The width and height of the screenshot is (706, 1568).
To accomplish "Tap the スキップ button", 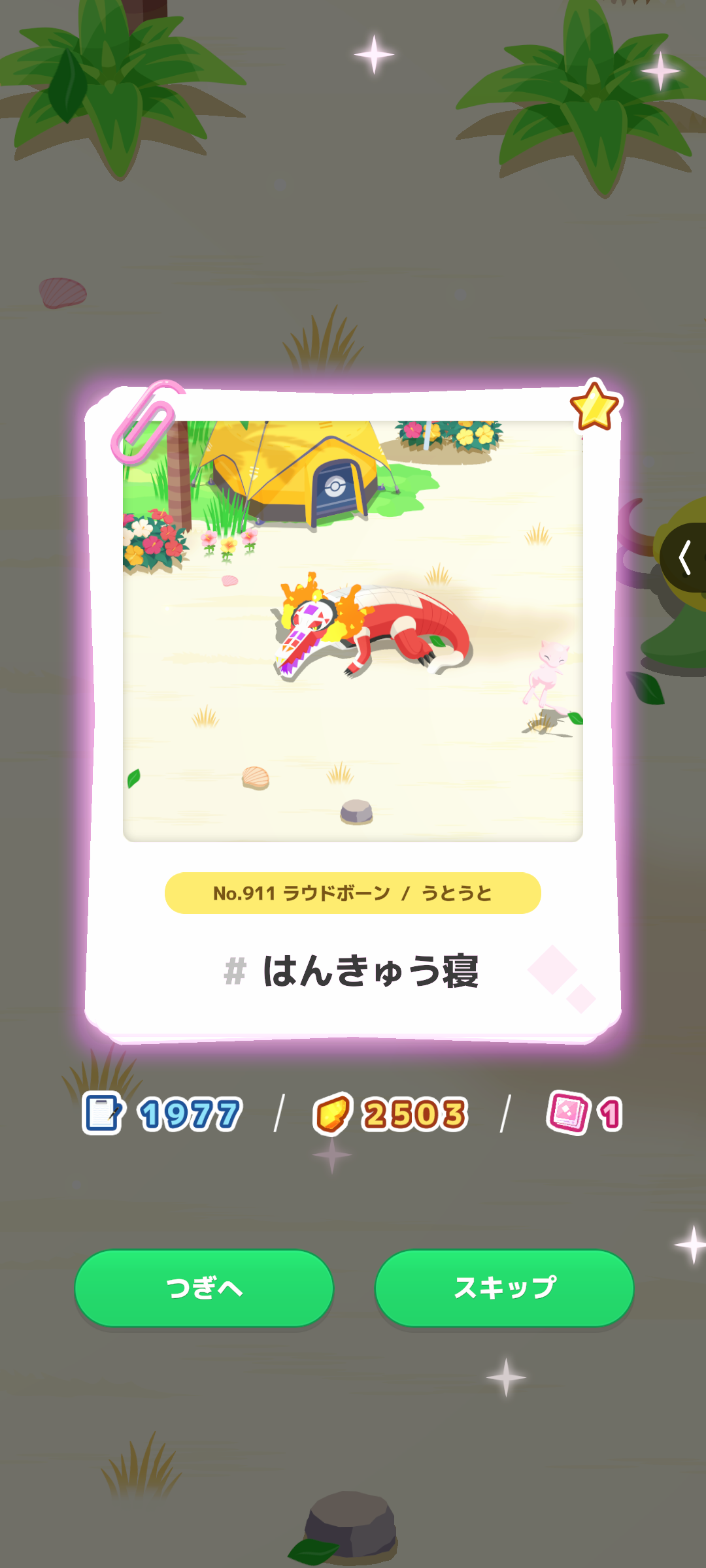I will point(504,1288).
